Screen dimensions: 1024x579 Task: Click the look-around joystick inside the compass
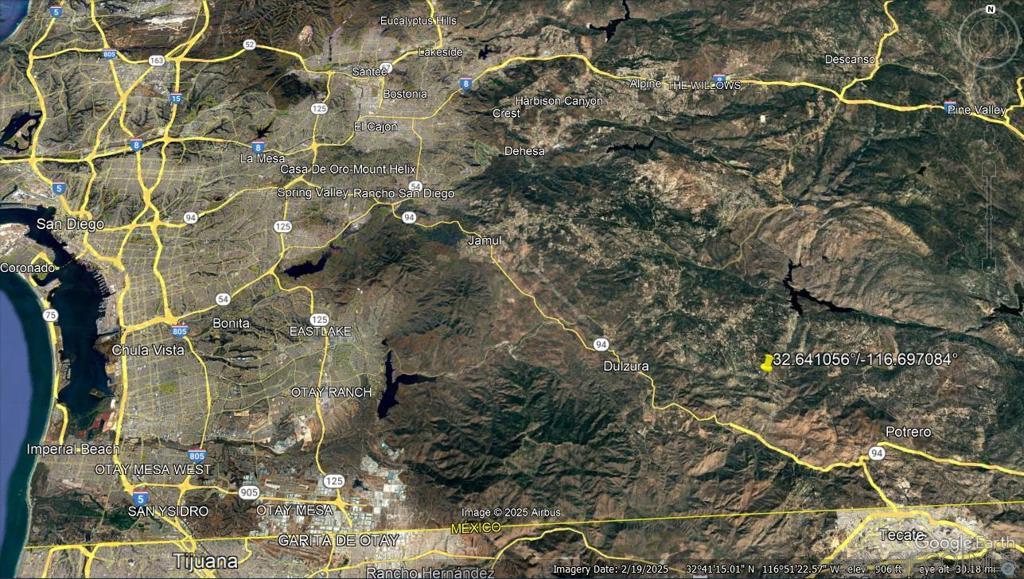(990, 39)
